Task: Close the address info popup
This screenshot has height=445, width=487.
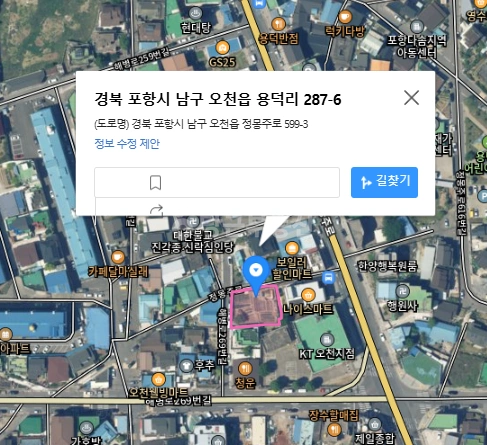Action: (x=411, y=98)
